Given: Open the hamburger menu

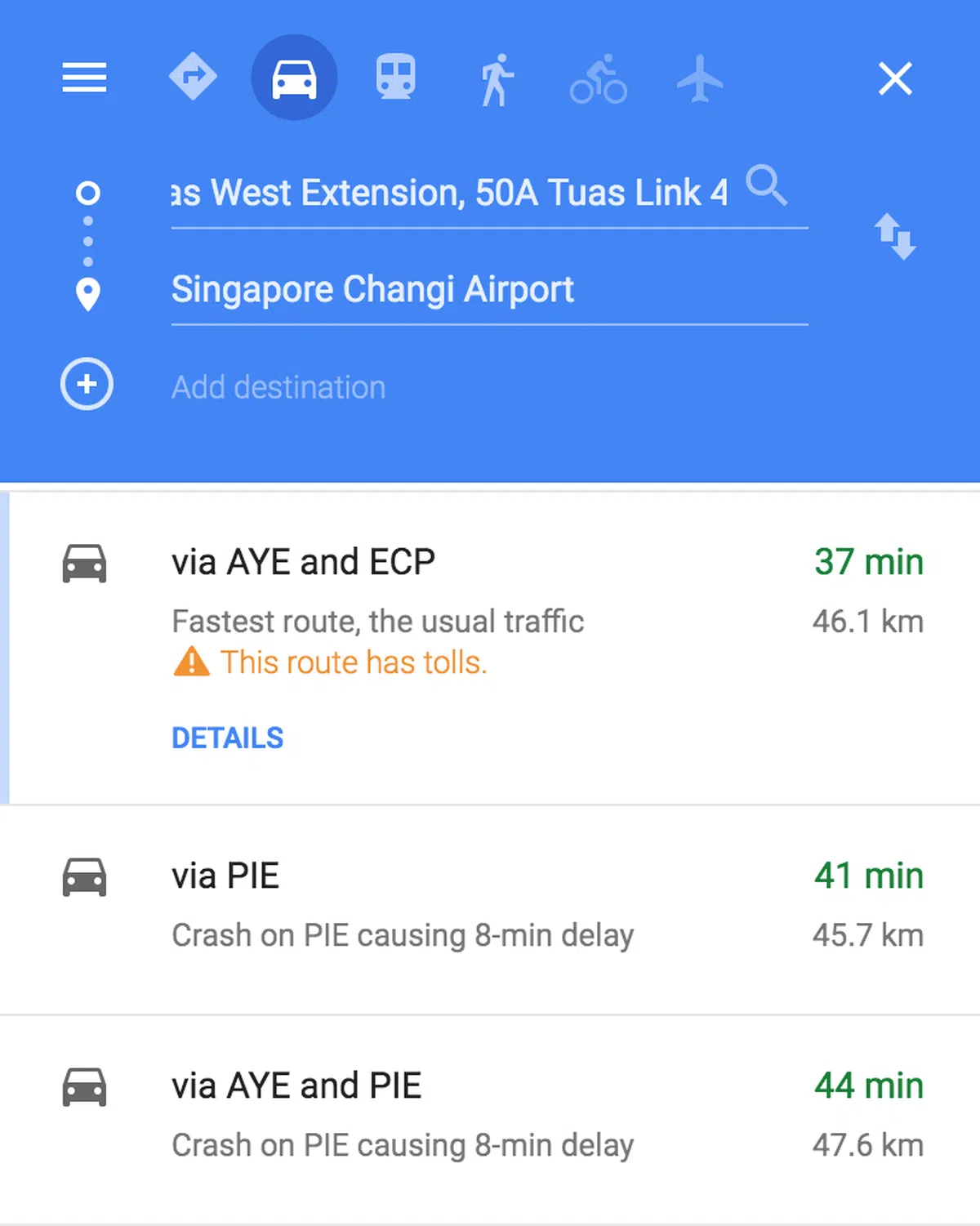Looking at the screenshot, I should click(x=84, y=78).
